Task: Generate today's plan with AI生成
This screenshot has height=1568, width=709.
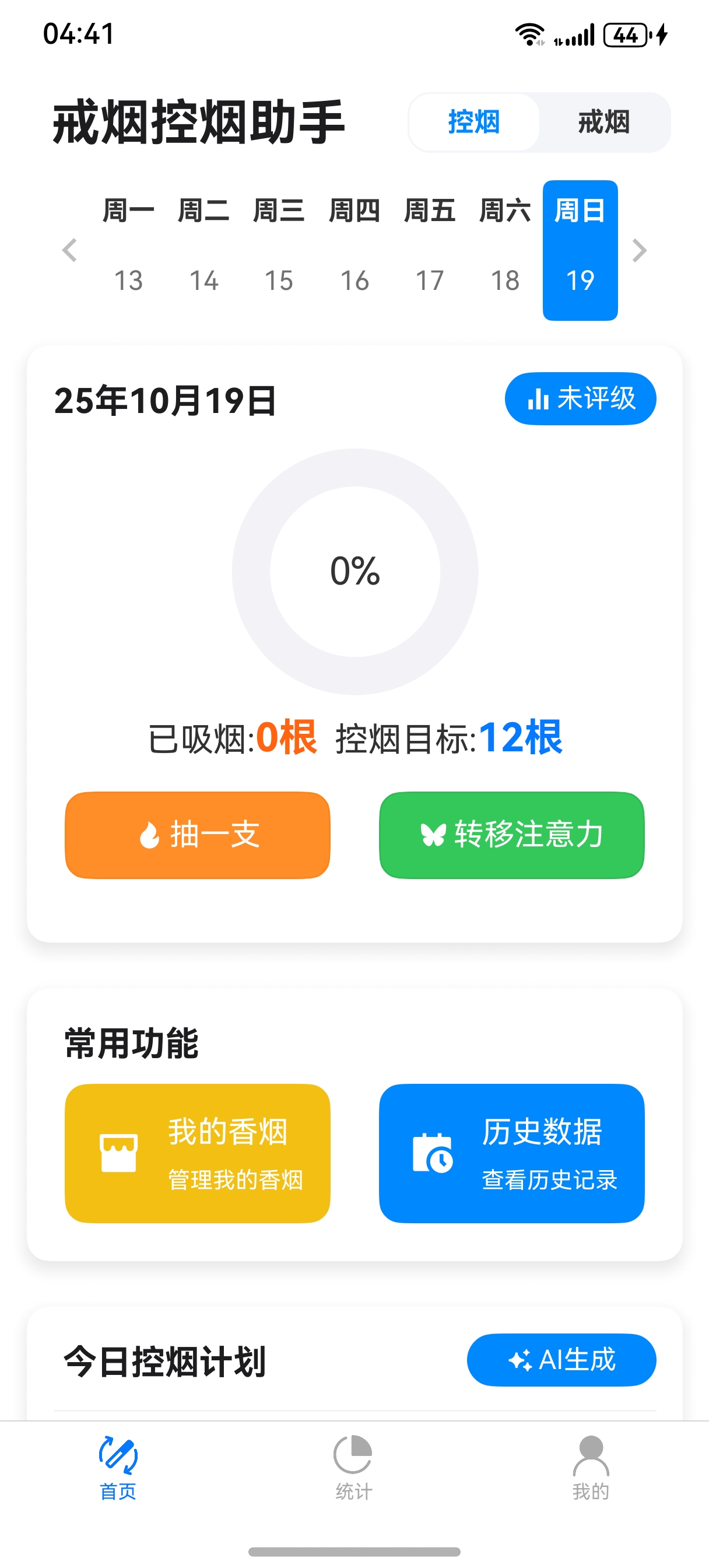Action: tap(561, 1360)
